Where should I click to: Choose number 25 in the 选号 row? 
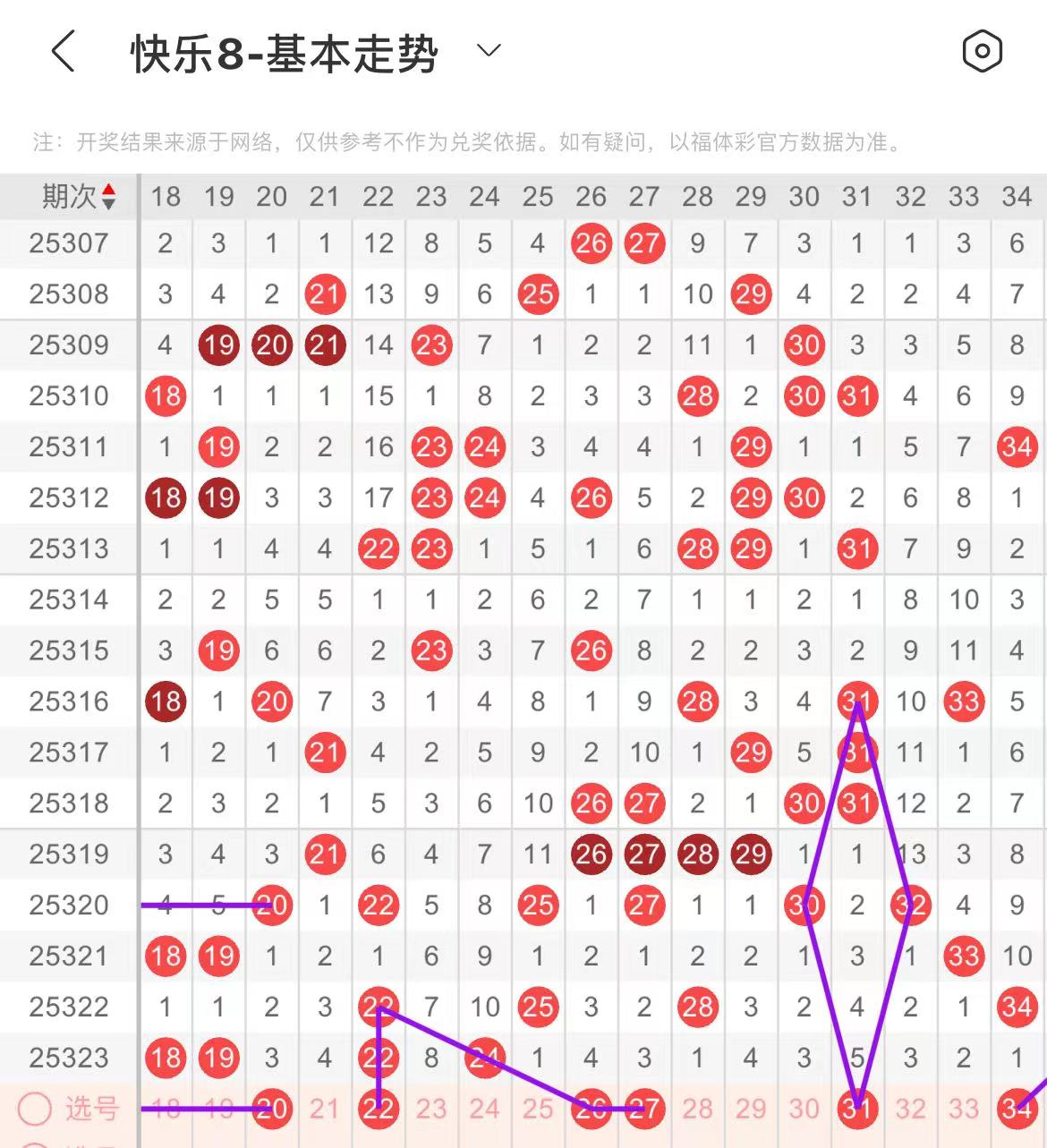click(x=538, y=1110)
